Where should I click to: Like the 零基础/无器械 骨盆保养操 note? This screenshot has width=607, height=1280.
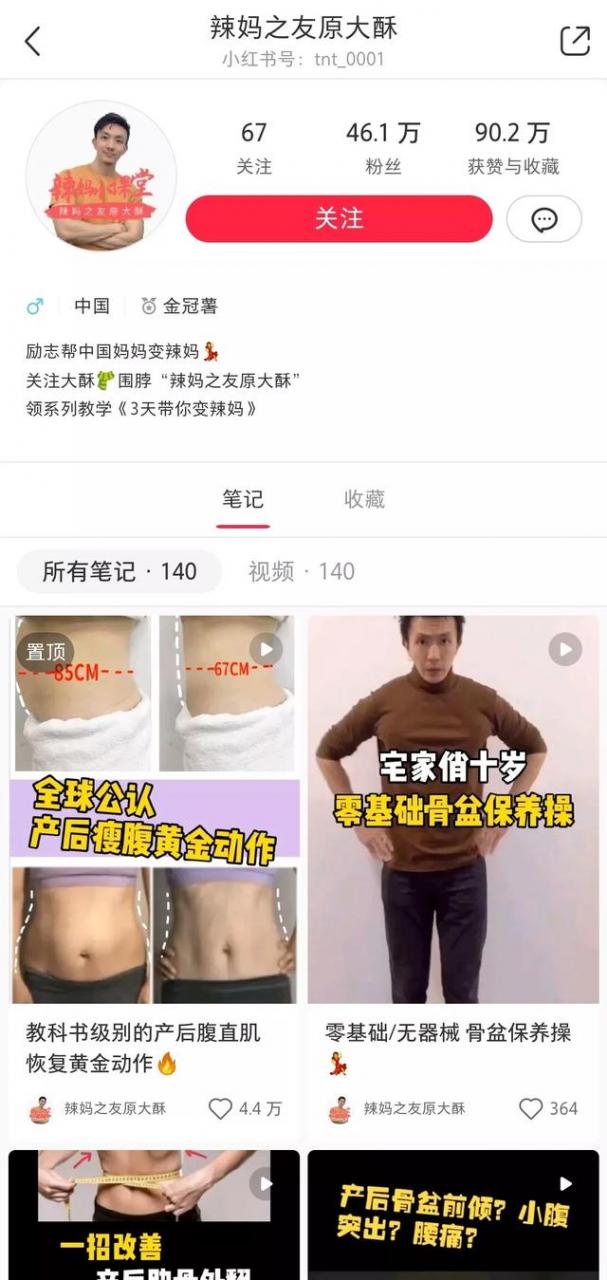coord(531,1108)
